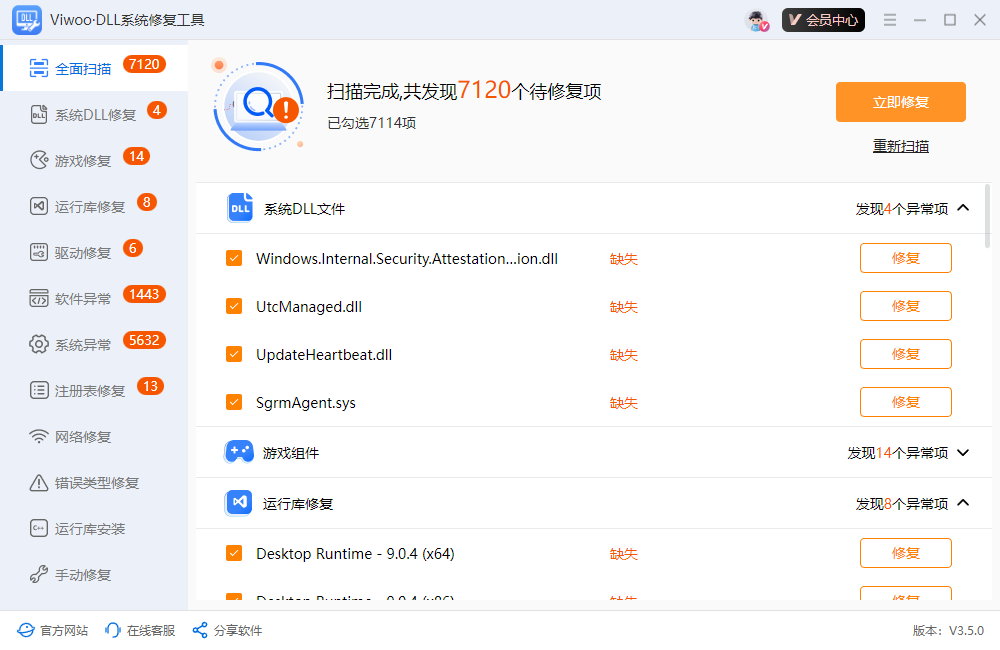Open the 注册表修复 section
Viewport: 1000px width, 650px height.
coord(90,391)
